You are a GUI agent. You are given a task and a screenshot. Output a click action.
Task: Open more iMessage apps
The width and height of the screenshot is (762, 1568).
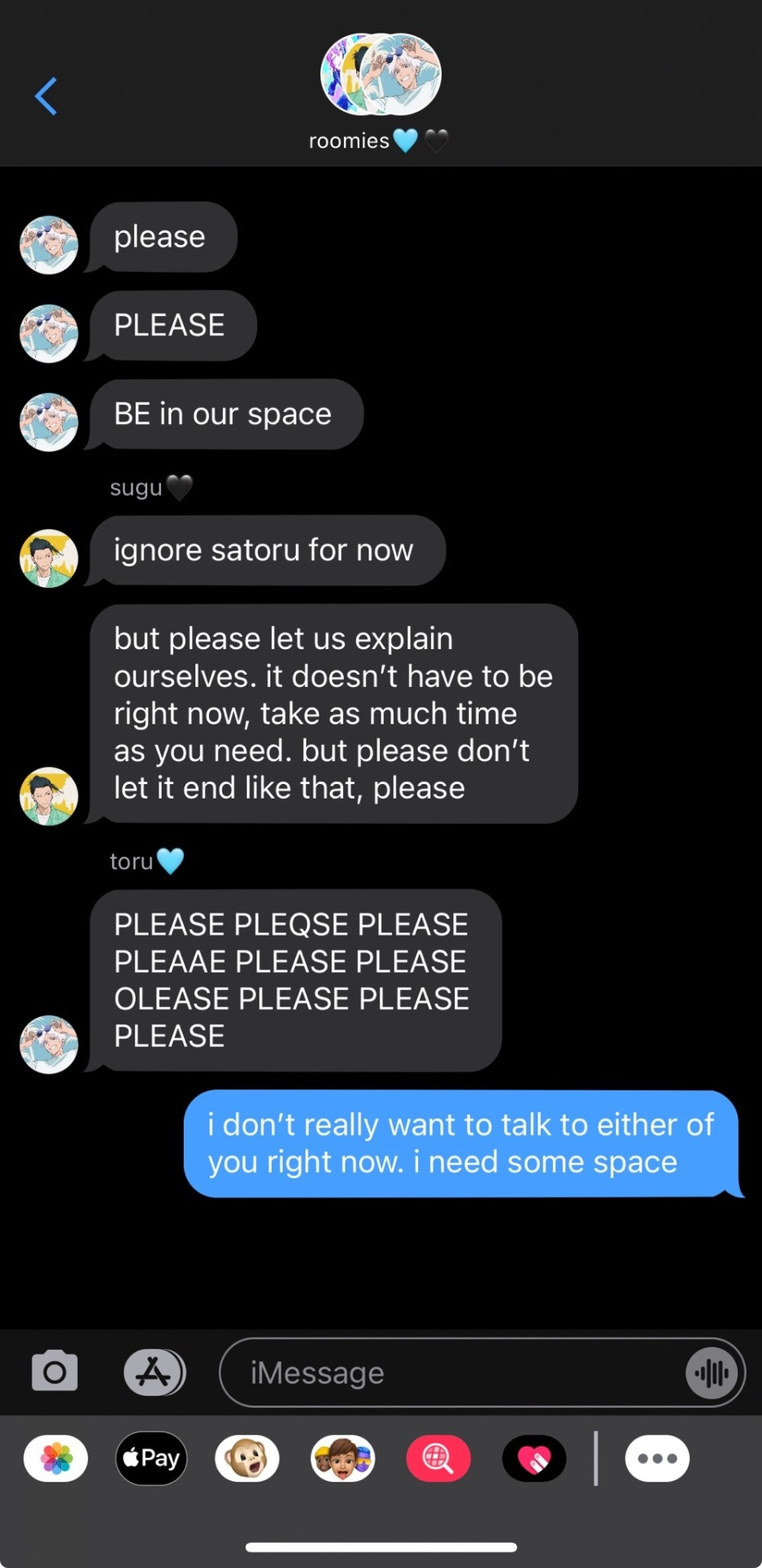pos(657,1459)
